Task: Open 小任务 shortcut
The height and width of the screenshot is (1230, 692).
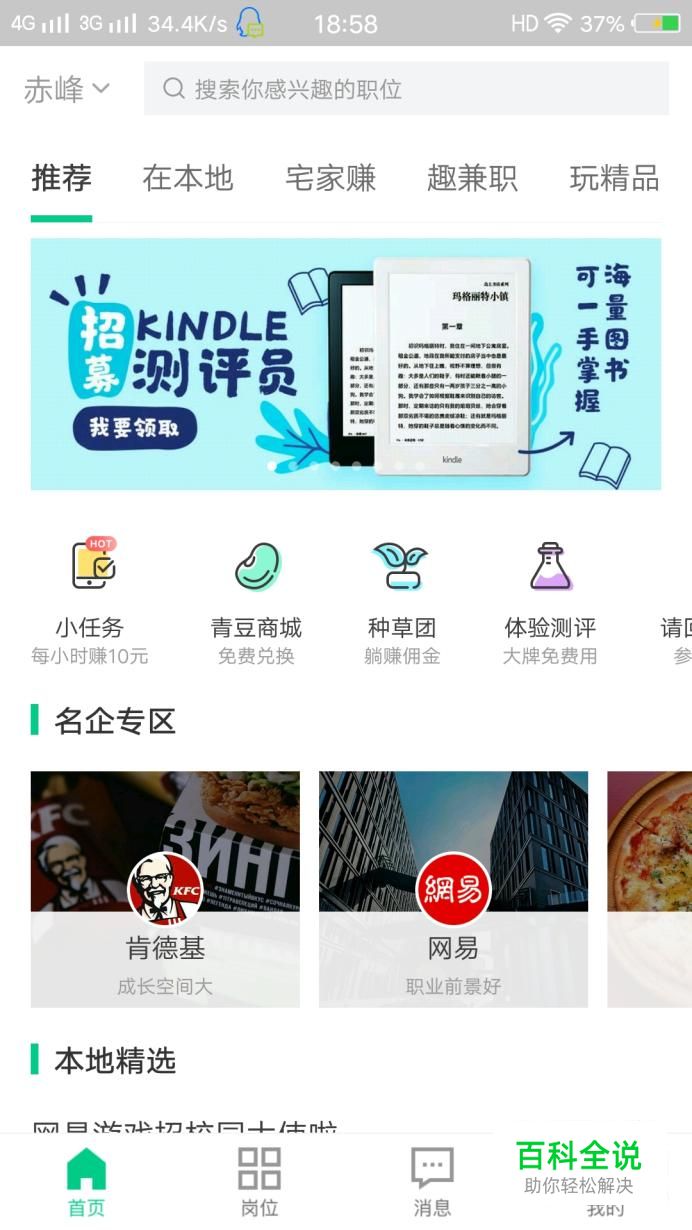Action: [x=90, y=598]
